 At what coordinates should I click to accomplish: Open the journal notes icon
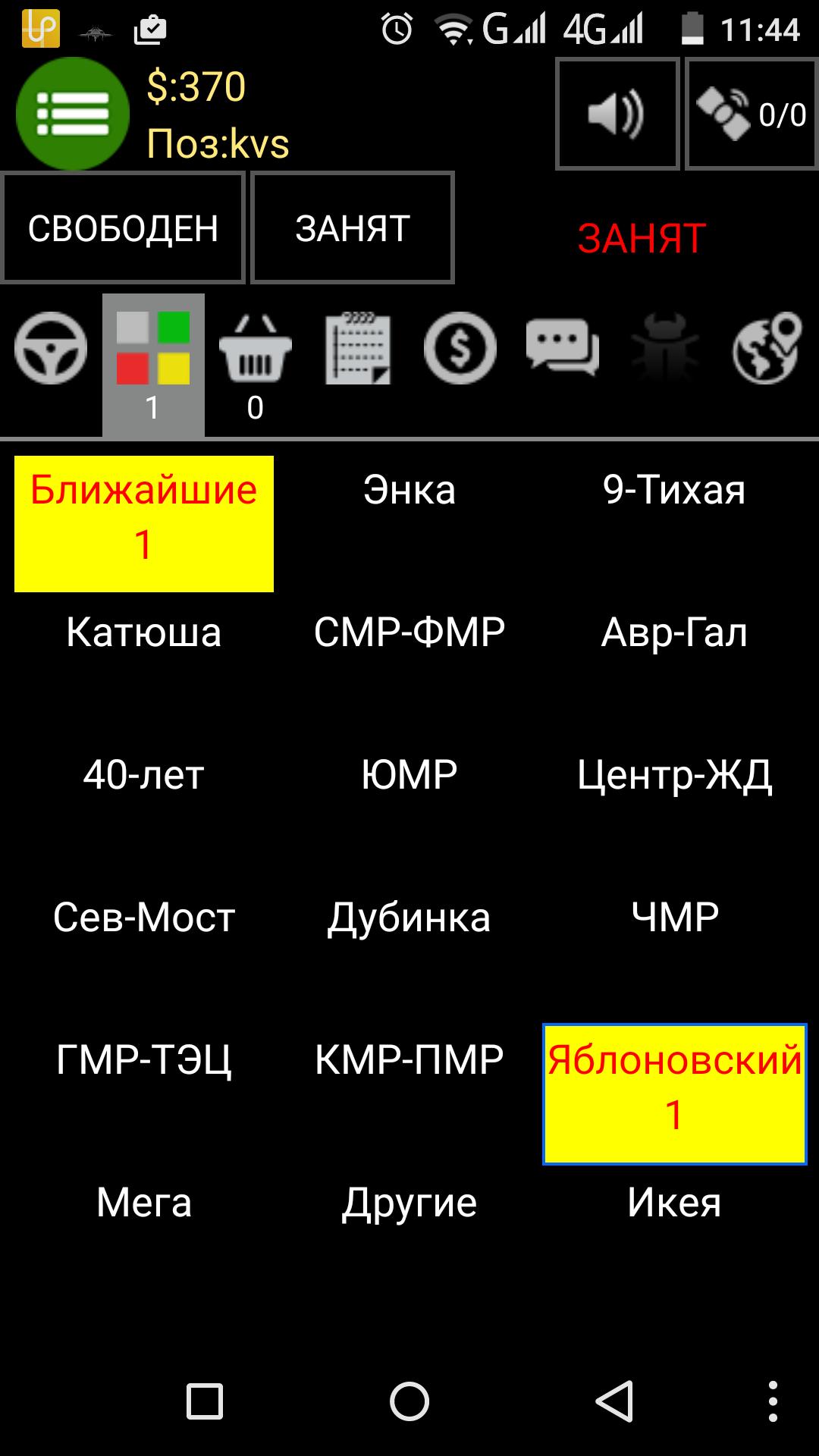356,349
